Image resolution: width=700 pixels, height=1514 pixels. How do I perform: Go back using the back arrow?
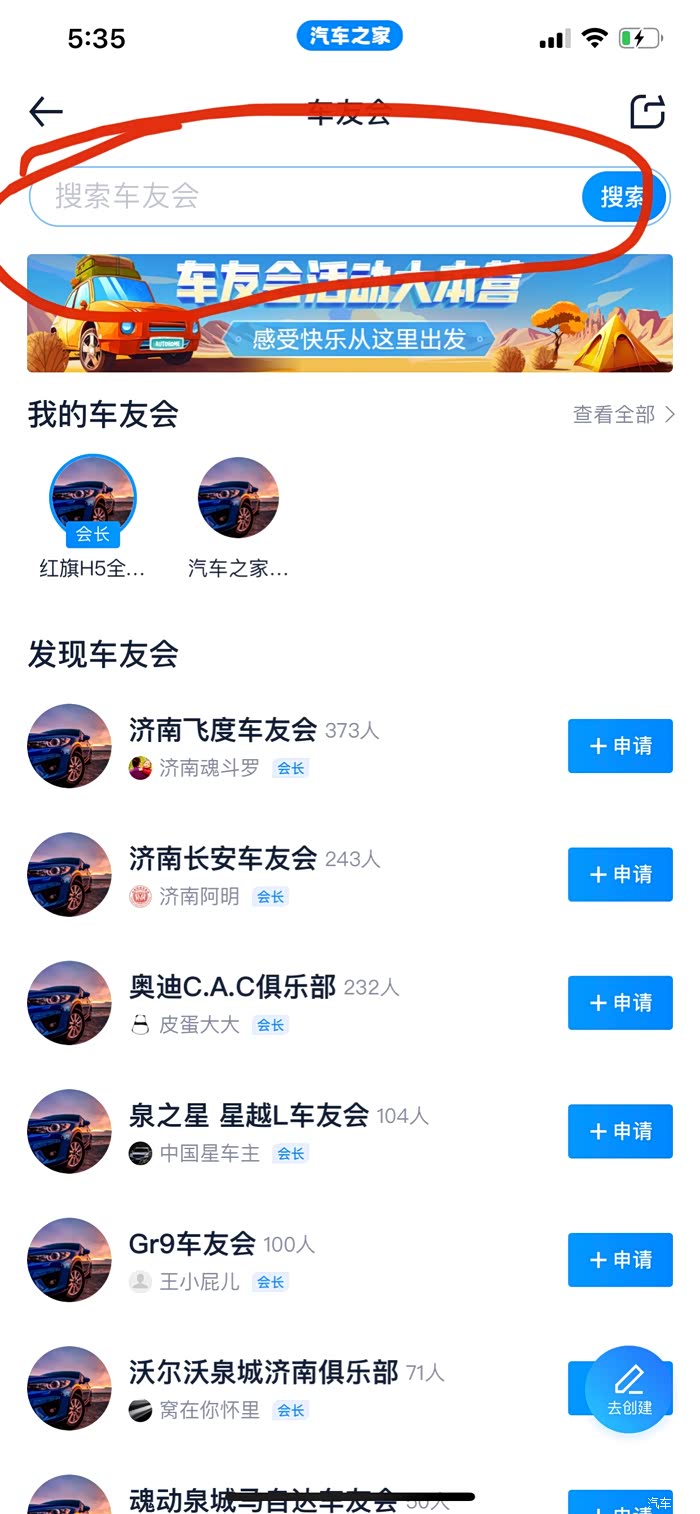tap(46, 112)
